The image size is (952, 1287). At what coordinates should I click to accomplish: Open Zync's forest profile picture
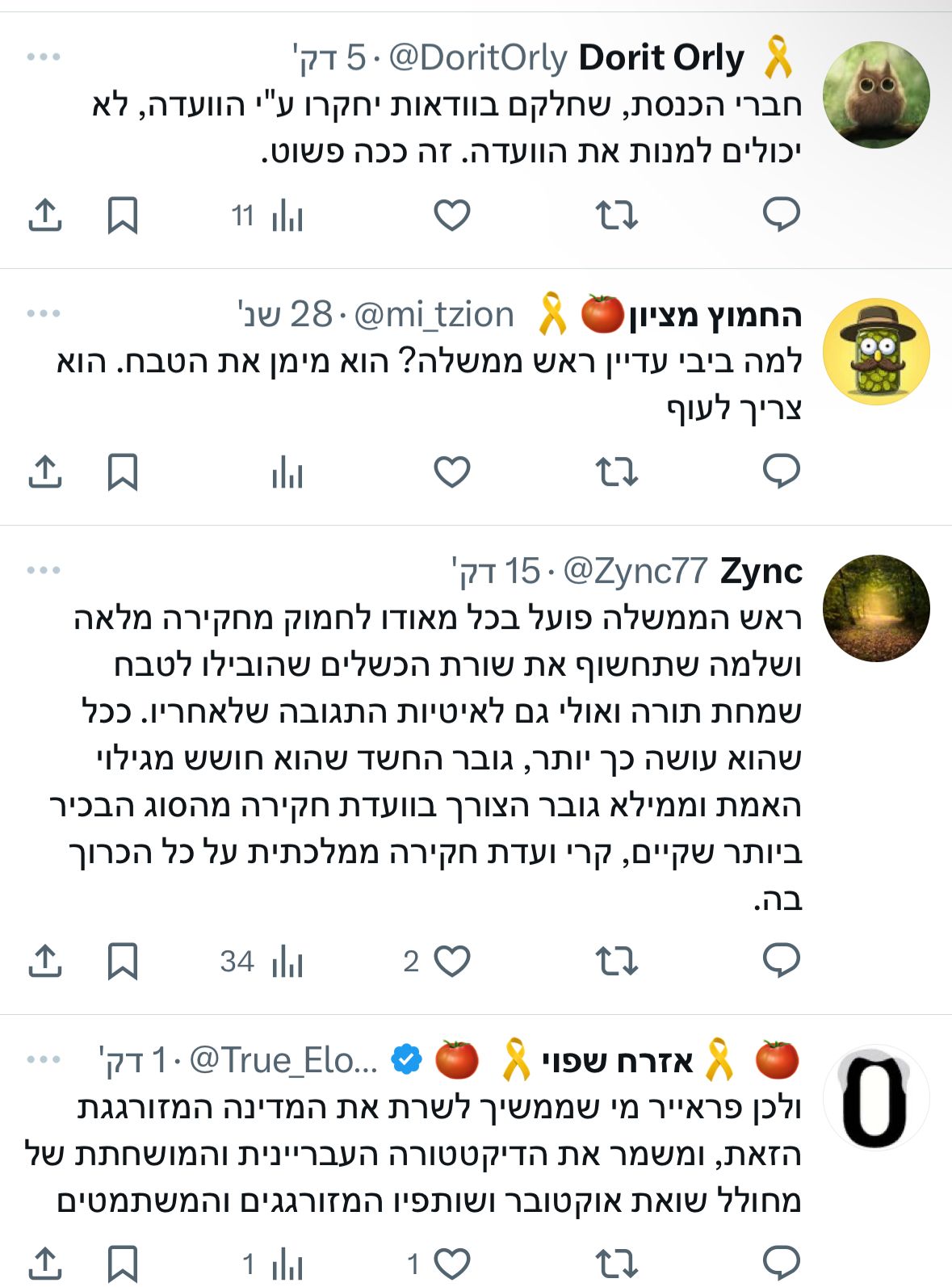[x=876, y=609]
